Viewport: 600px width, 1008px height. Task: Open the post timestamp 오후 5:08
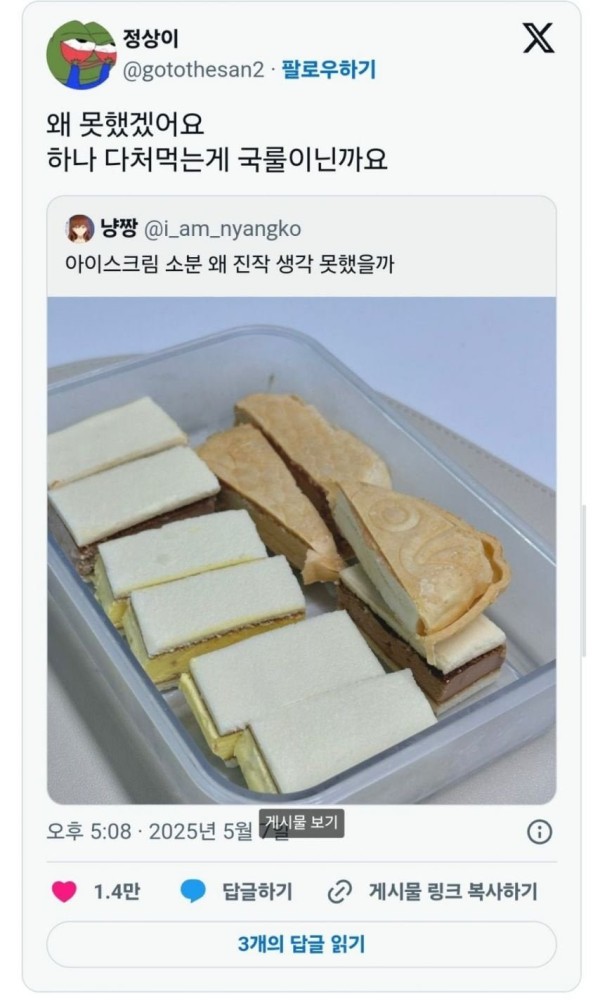coord(89,832)
